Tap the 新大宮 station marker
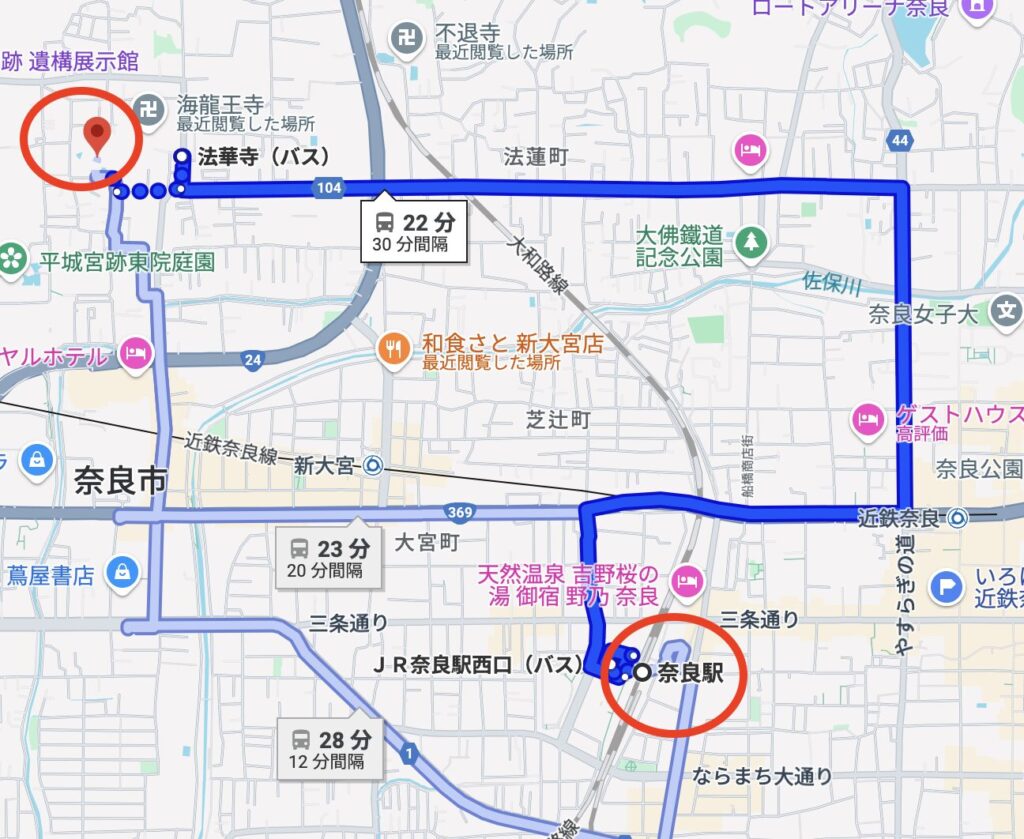 pyautogui.click(x=373, y=464)
